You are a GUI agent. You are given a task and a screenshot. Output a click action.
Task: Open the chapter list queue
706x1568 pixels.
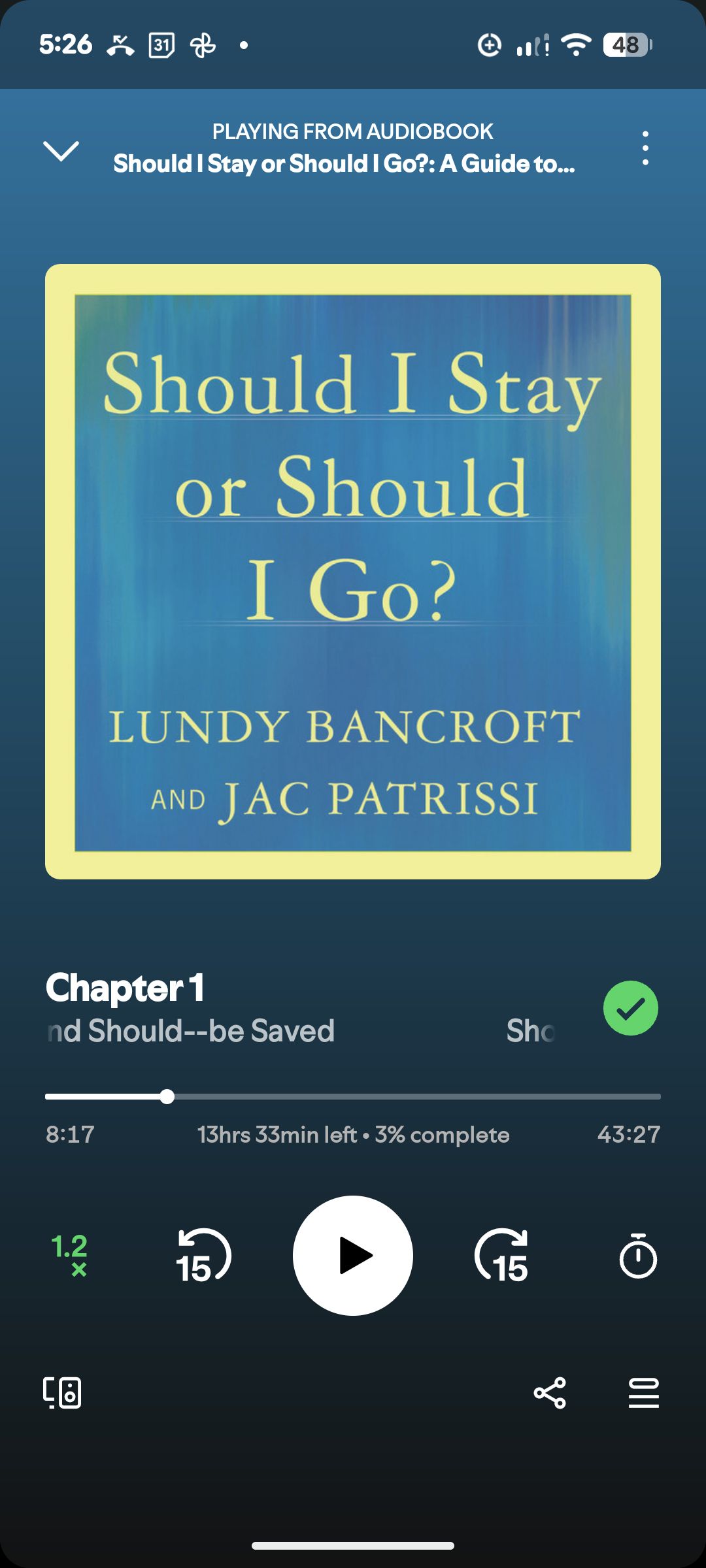[x=644, y=1392]
